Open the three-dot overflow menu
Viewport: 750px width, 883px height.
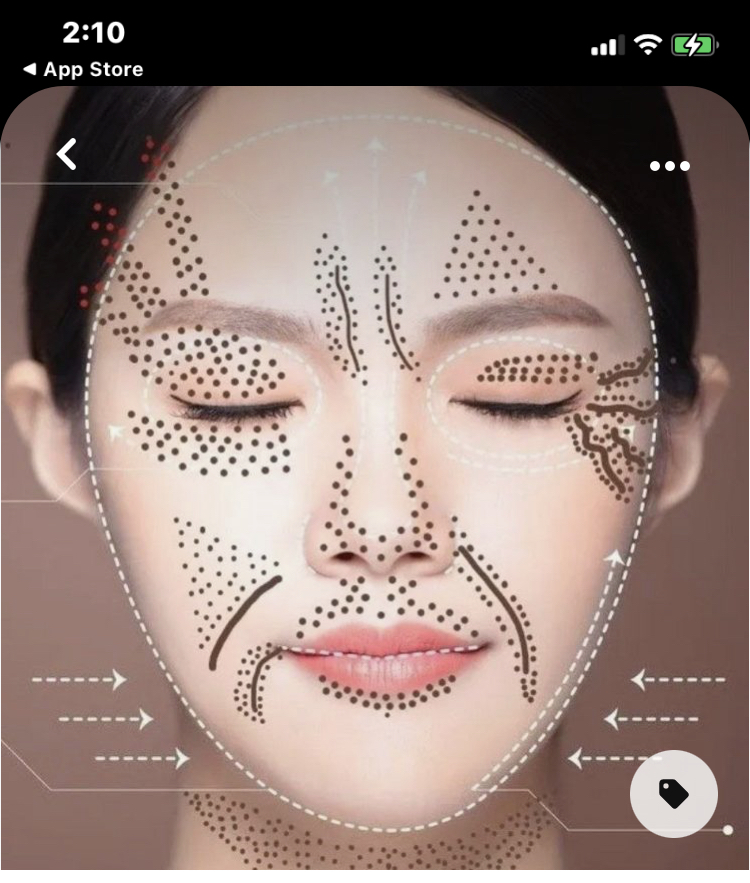click(669, 166)
